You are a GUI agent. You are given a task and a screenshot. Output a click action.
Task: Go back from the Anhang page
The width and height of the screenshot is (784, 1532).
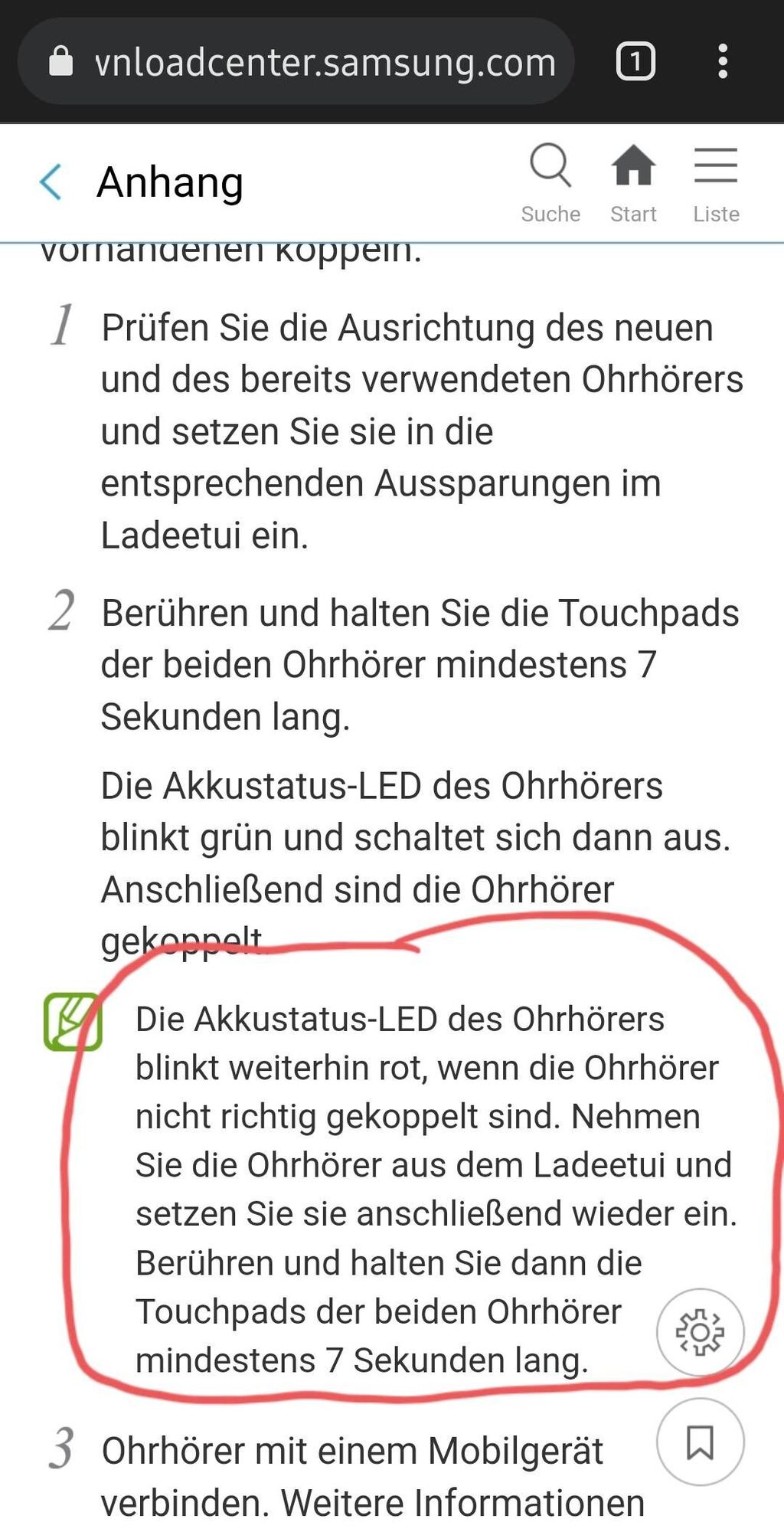pyautogui.click(x=51, y=182)
